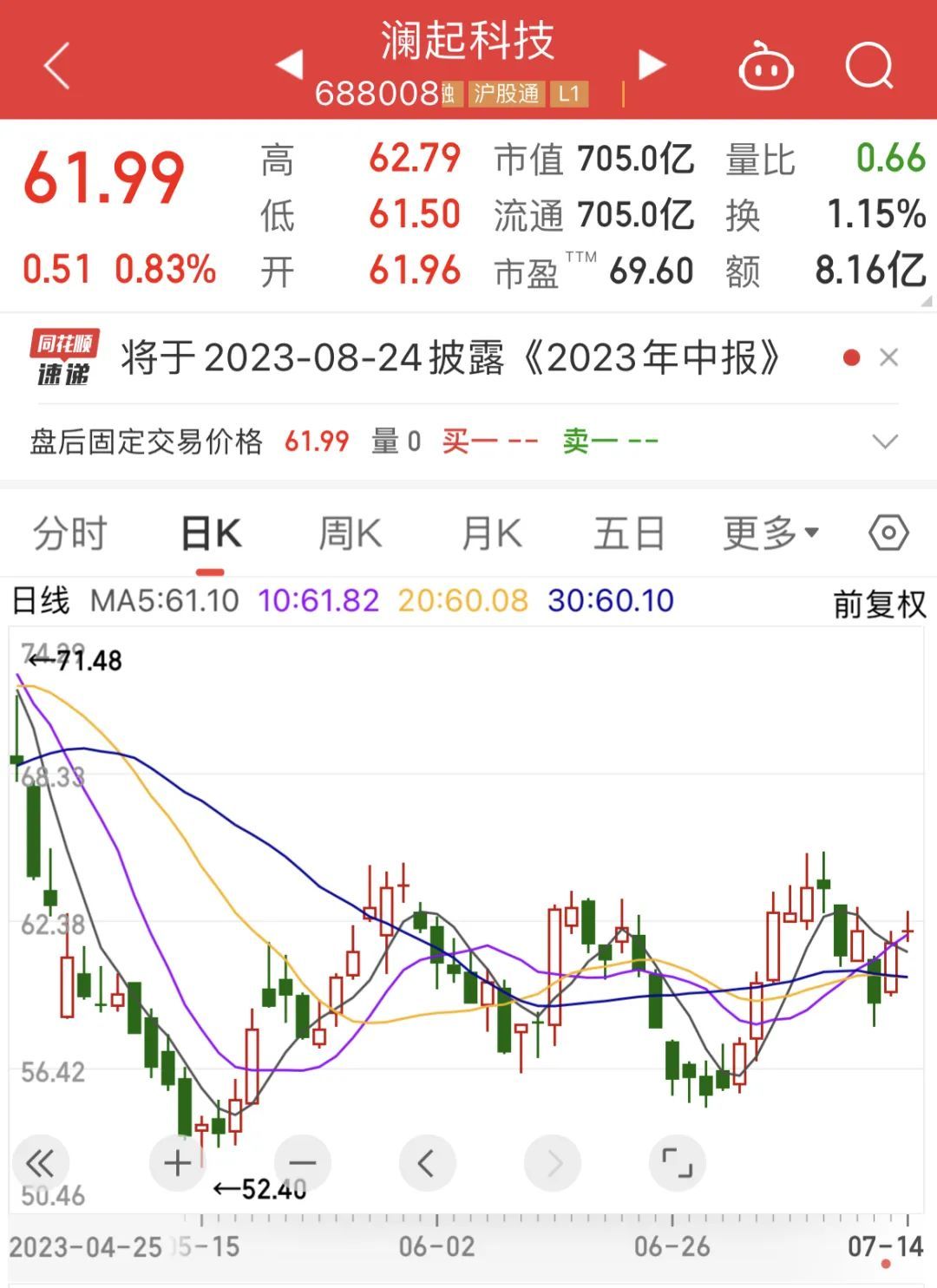Screen dimensions: 937x1288
Task: Switch to the previous stock
Action: coord(290,65)
